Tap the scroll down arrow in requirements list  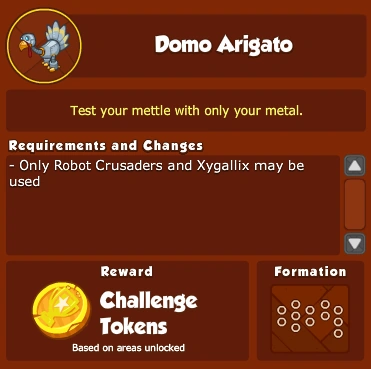click(355, 243)
